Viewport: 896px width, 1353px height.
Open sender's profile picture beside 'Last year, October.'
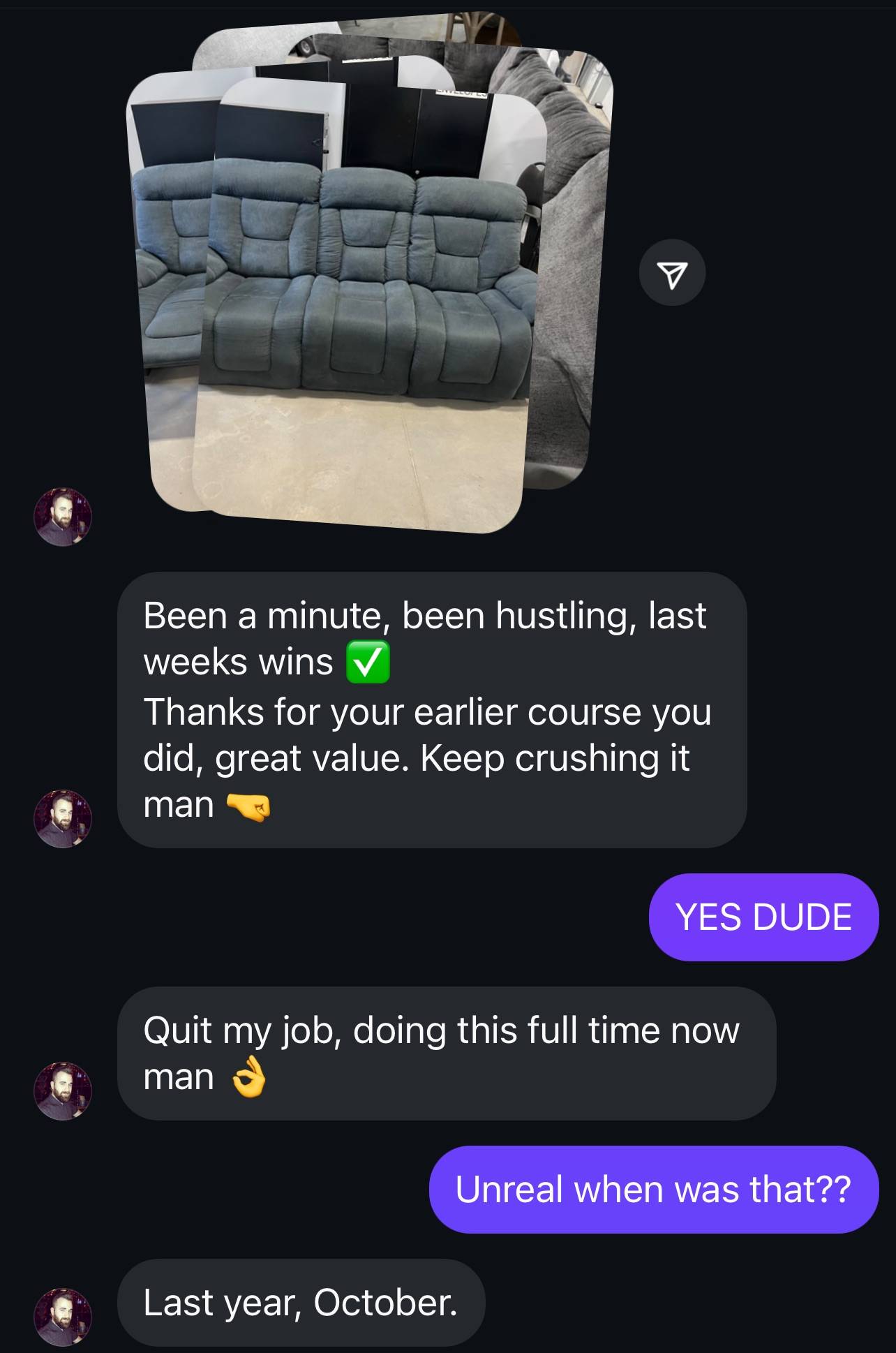63,1317
